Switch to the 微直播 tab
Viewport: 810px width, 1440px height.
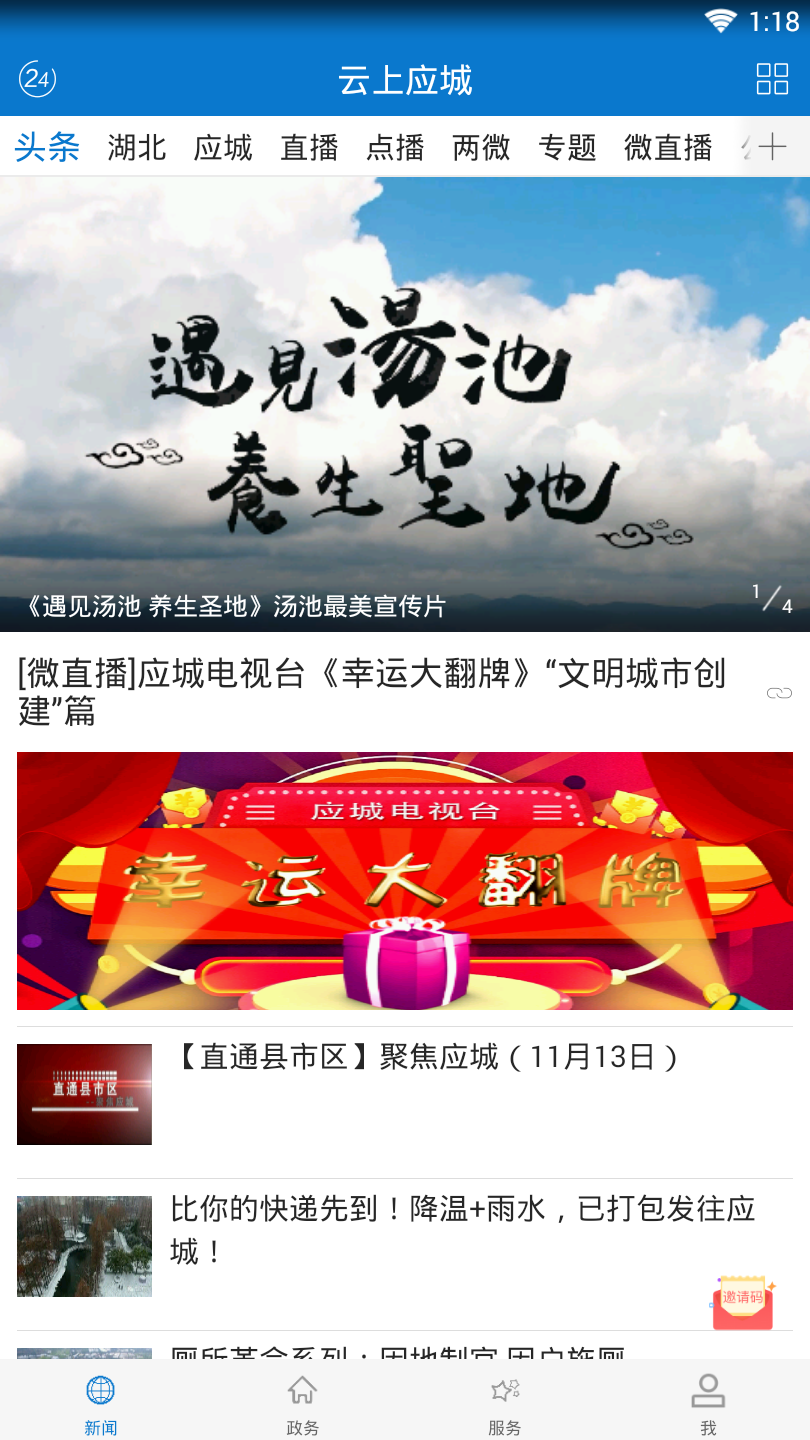[x=668, y=148]
